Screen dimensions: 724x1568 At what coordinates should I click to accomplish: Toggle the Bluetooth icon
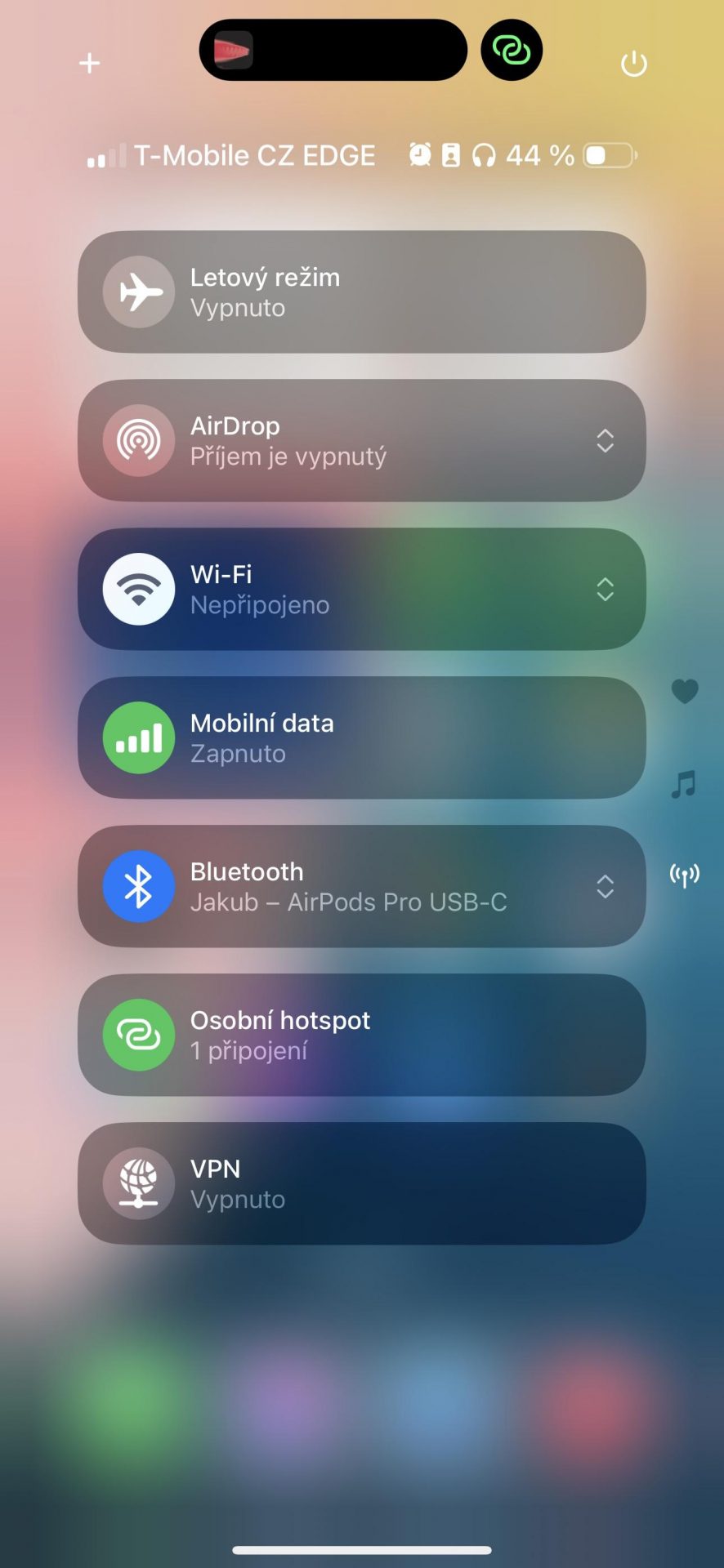tap(139, 887)
